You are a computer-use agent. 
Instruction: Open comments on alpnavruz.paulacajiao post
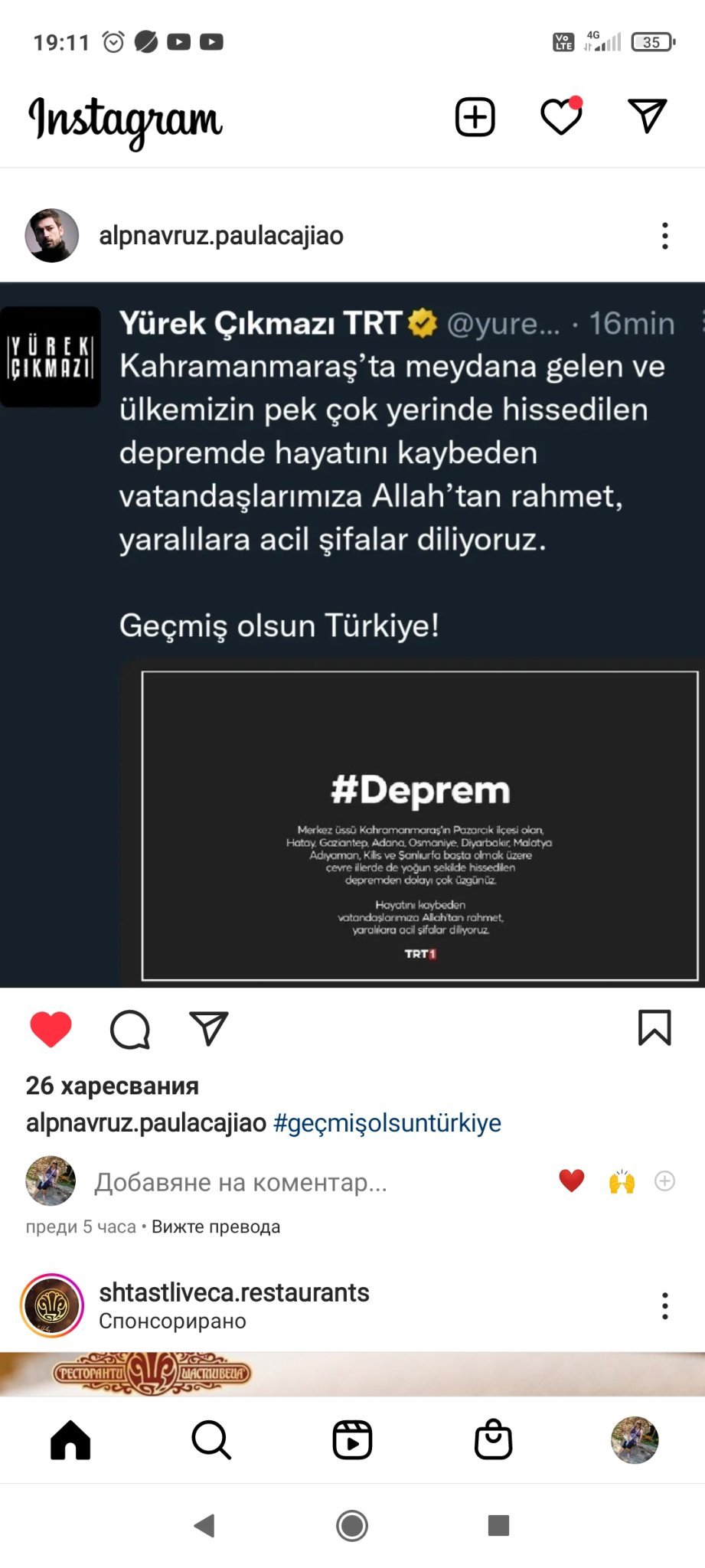click(x=130, y=1028)
